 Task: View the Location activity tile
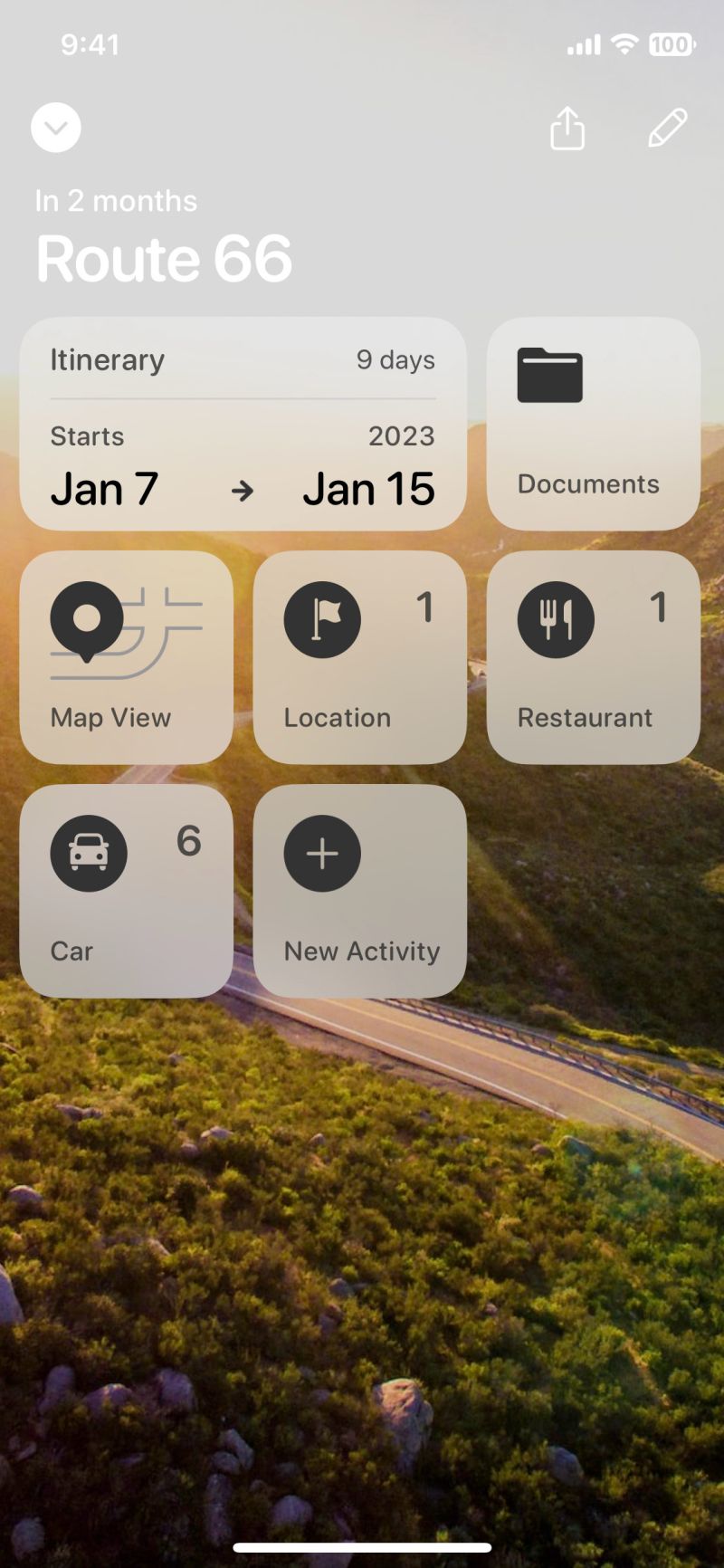[359, 657]
